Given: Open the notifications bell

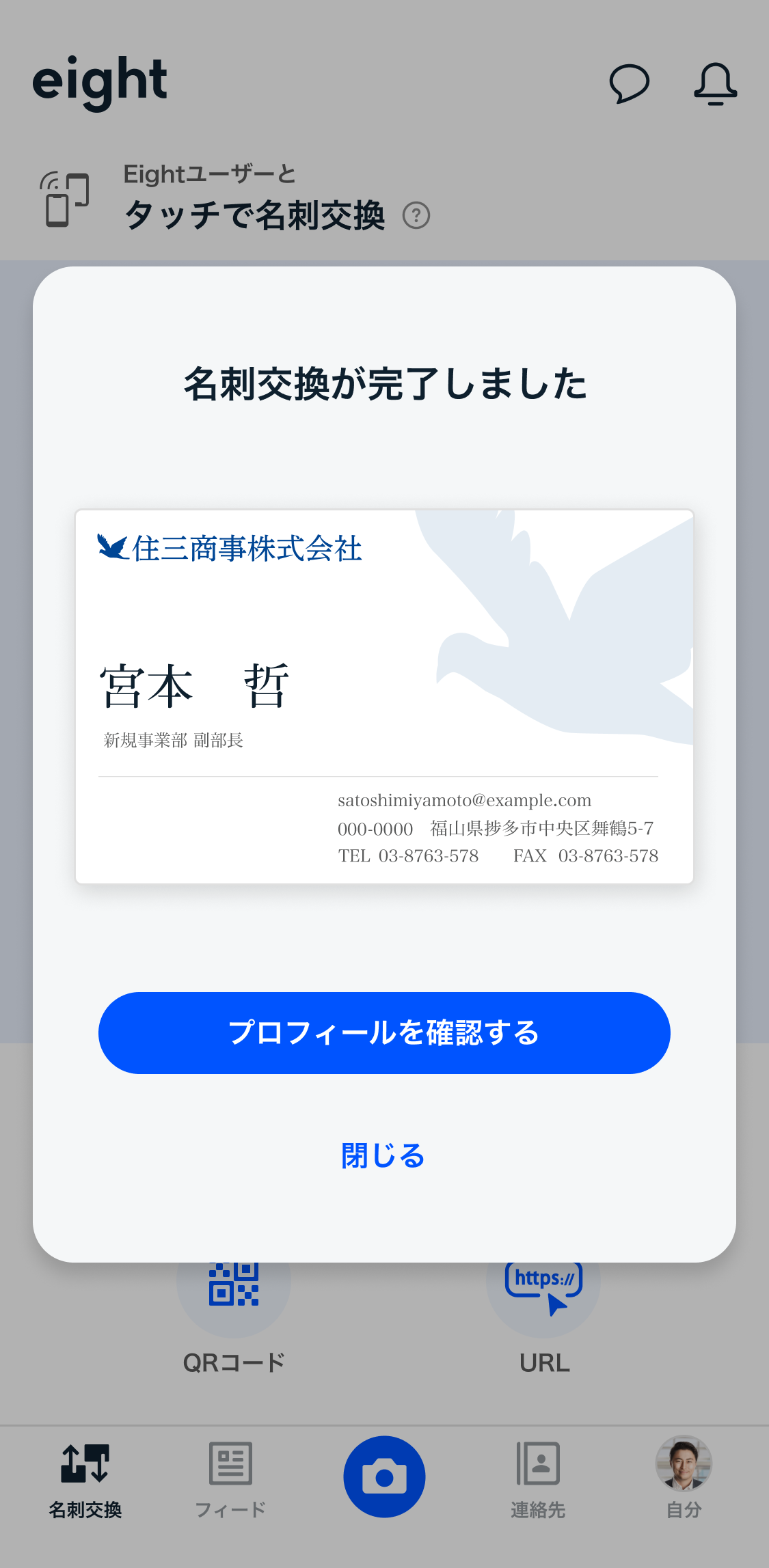Looking at the screenshot, I should tap(715, 83).
